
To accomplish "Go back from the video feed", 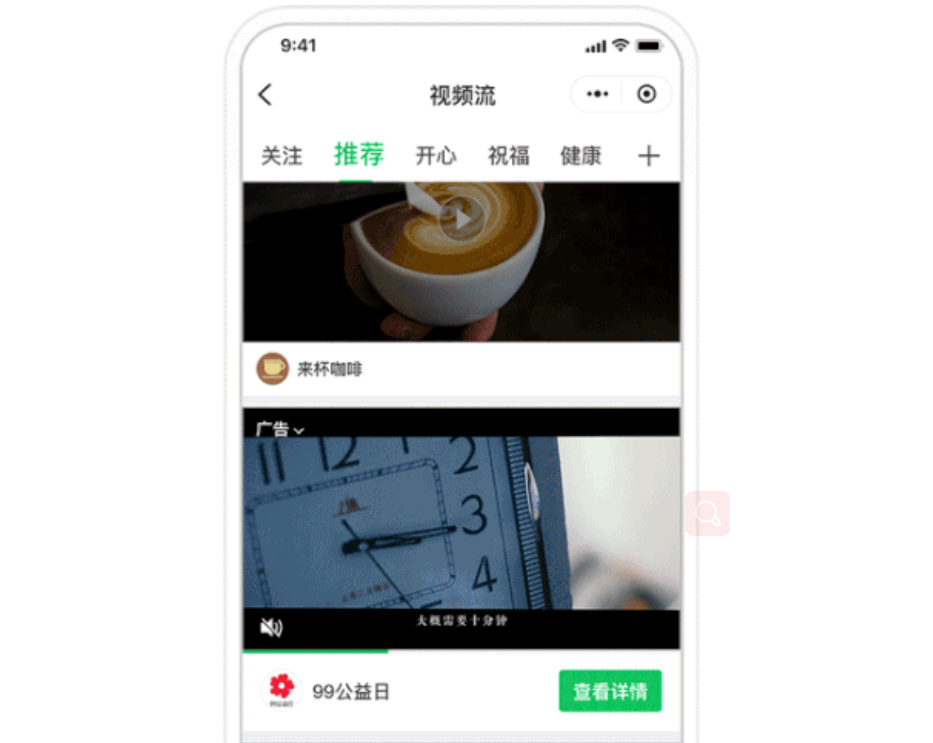I will pos(265,95).
